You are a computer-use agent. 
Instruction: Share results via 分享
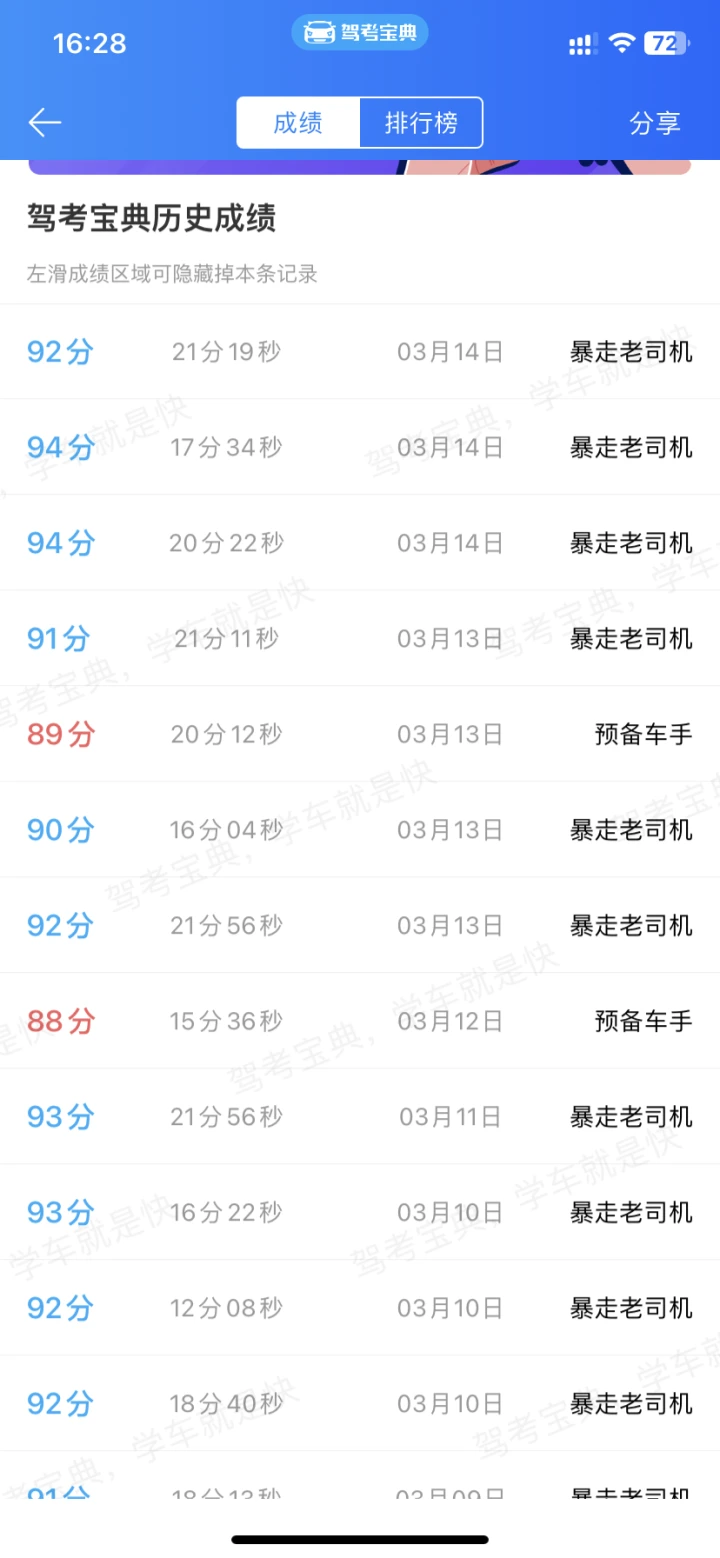[x=655, y=123]
